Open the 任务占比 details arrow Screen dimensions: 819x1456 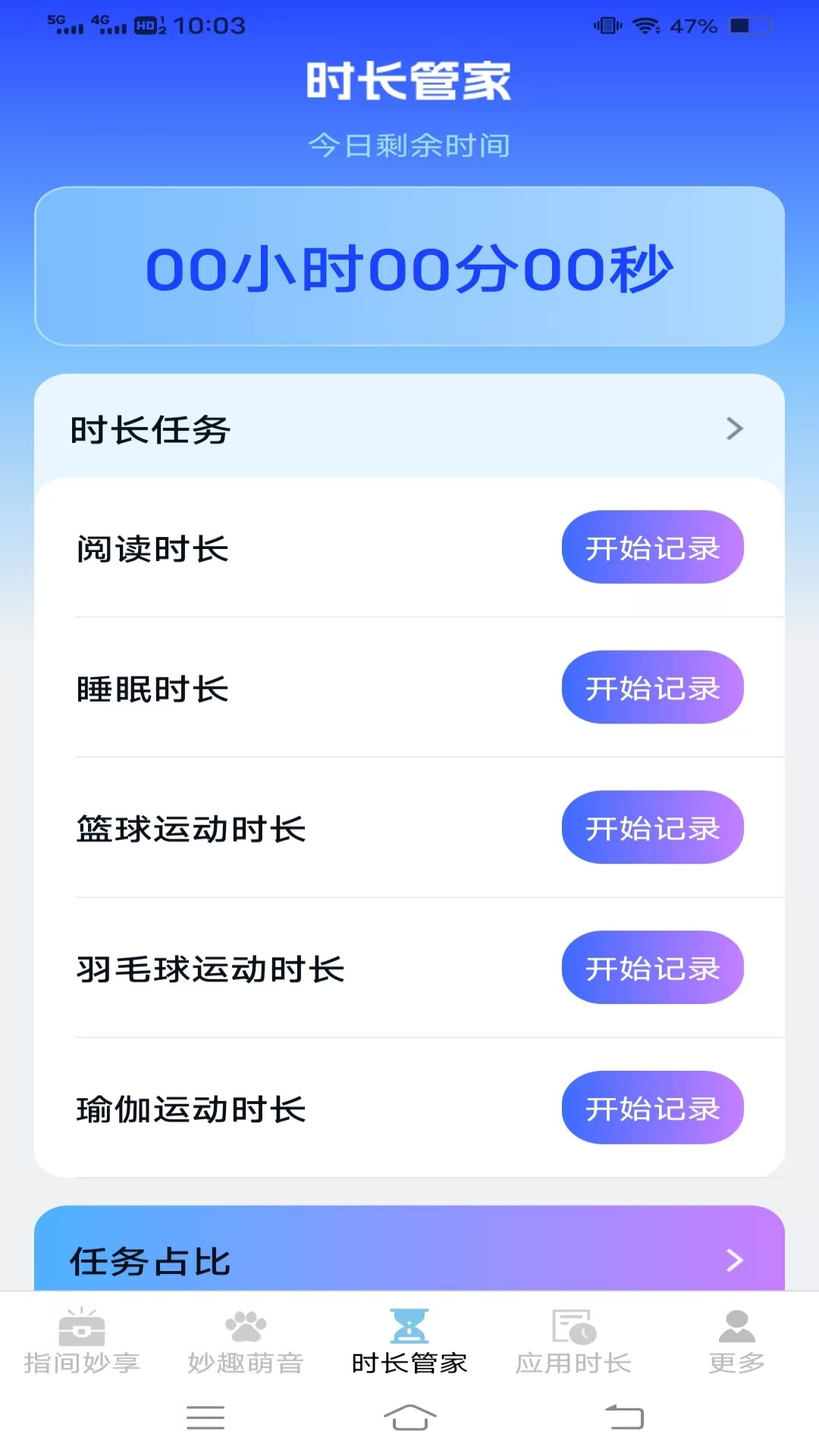click(733, 1260)
